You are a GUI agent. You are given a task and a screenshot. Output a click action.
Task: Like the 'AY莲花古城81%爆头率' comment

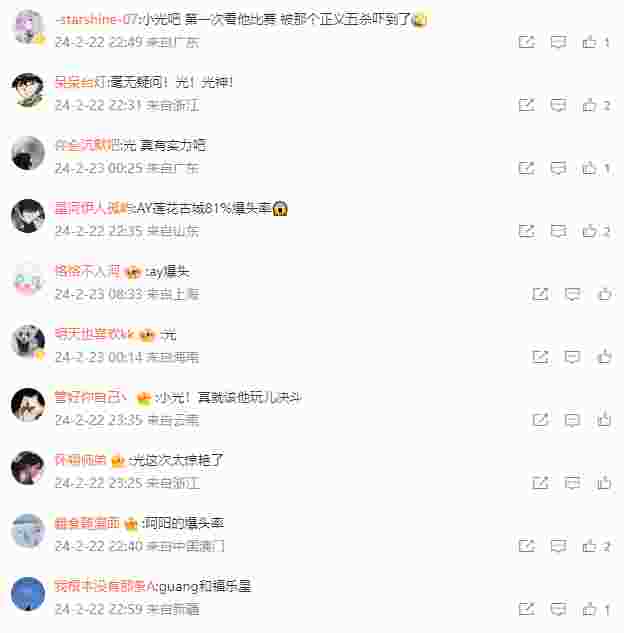[590, 231]
